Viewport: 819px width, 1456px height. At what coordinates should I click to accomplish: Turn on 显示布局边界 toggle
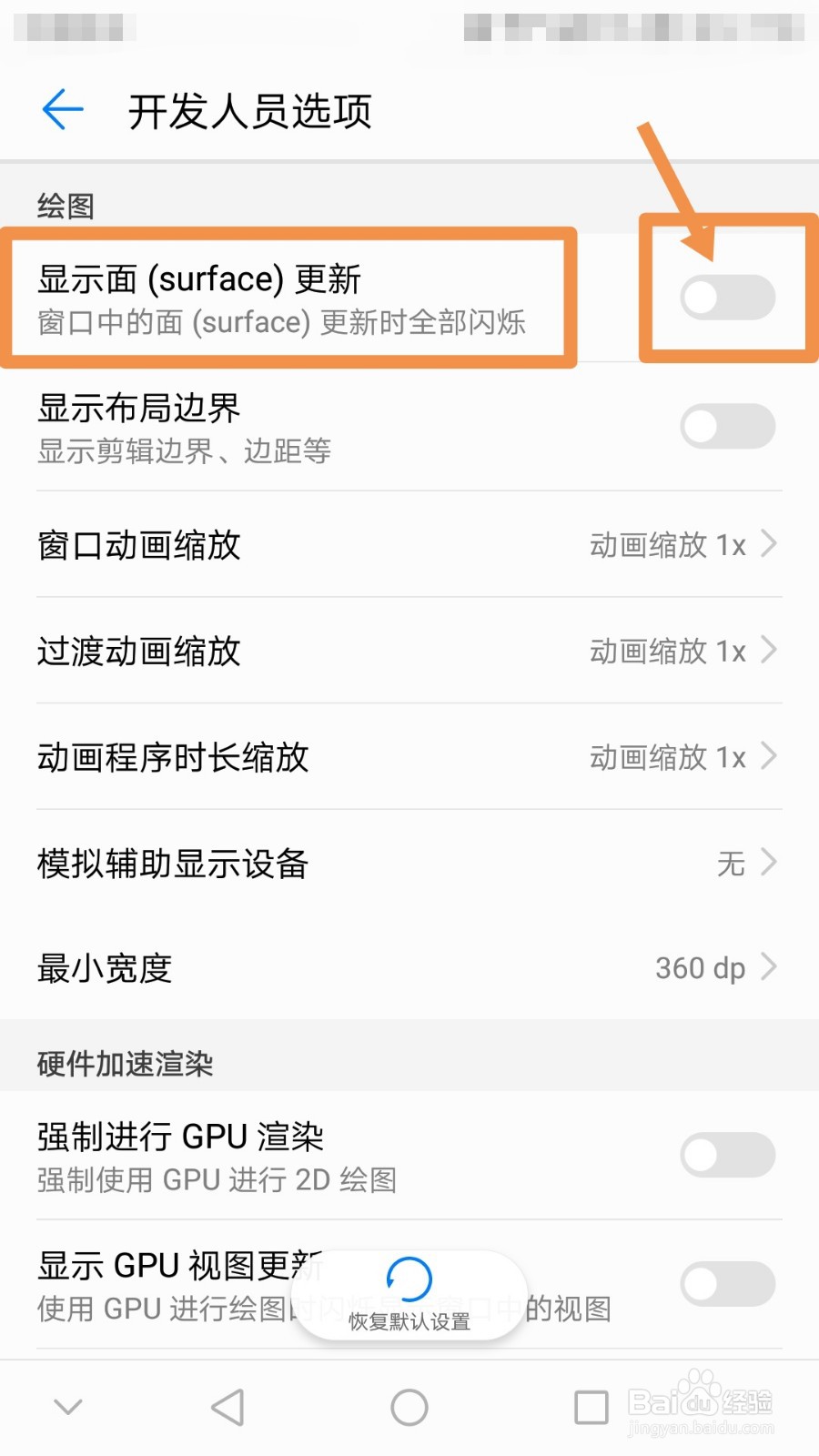[x=726, y=427]
